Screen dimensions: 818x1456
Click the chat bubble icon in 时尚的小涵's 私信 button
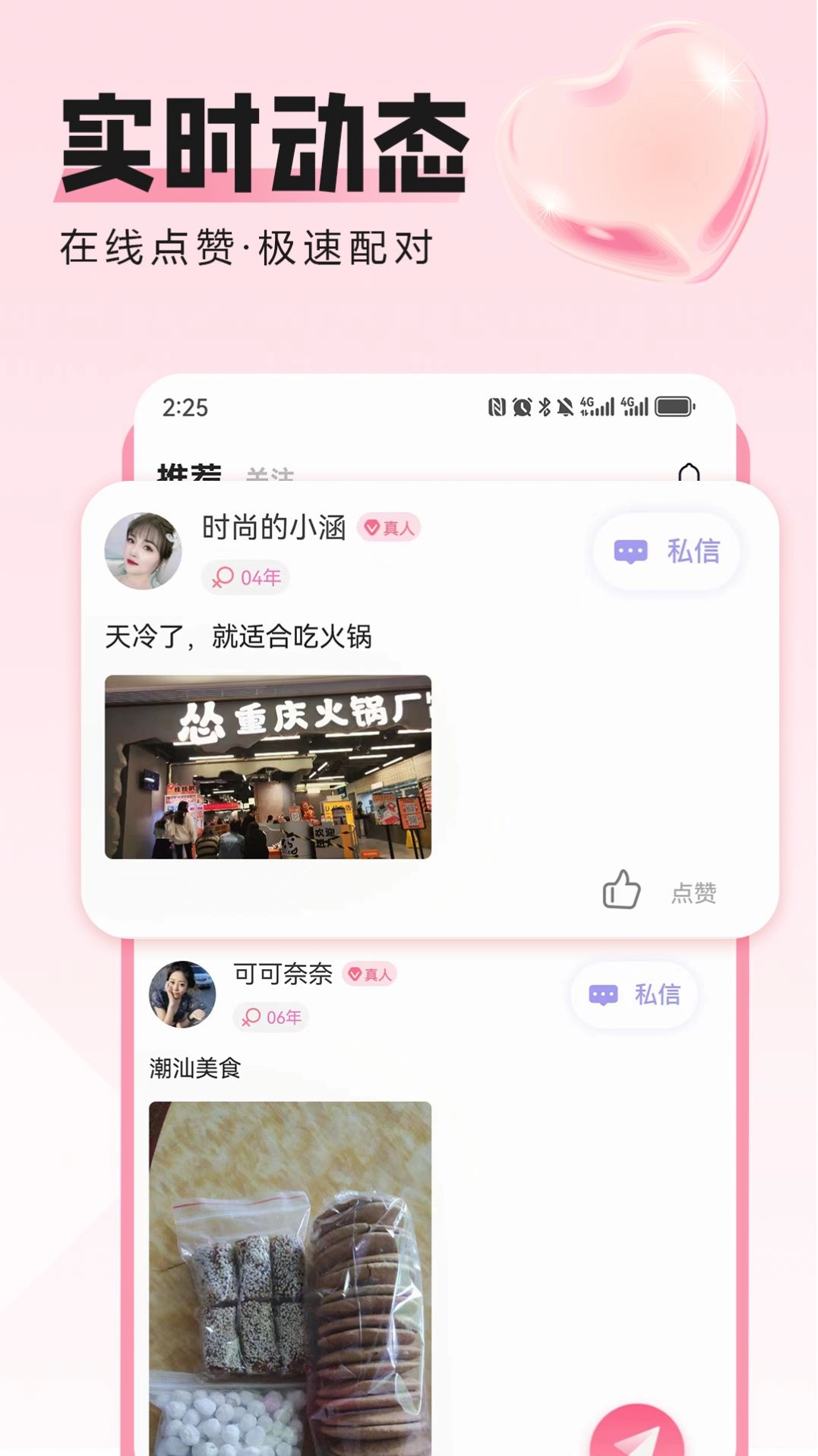[x=632, y=552]
